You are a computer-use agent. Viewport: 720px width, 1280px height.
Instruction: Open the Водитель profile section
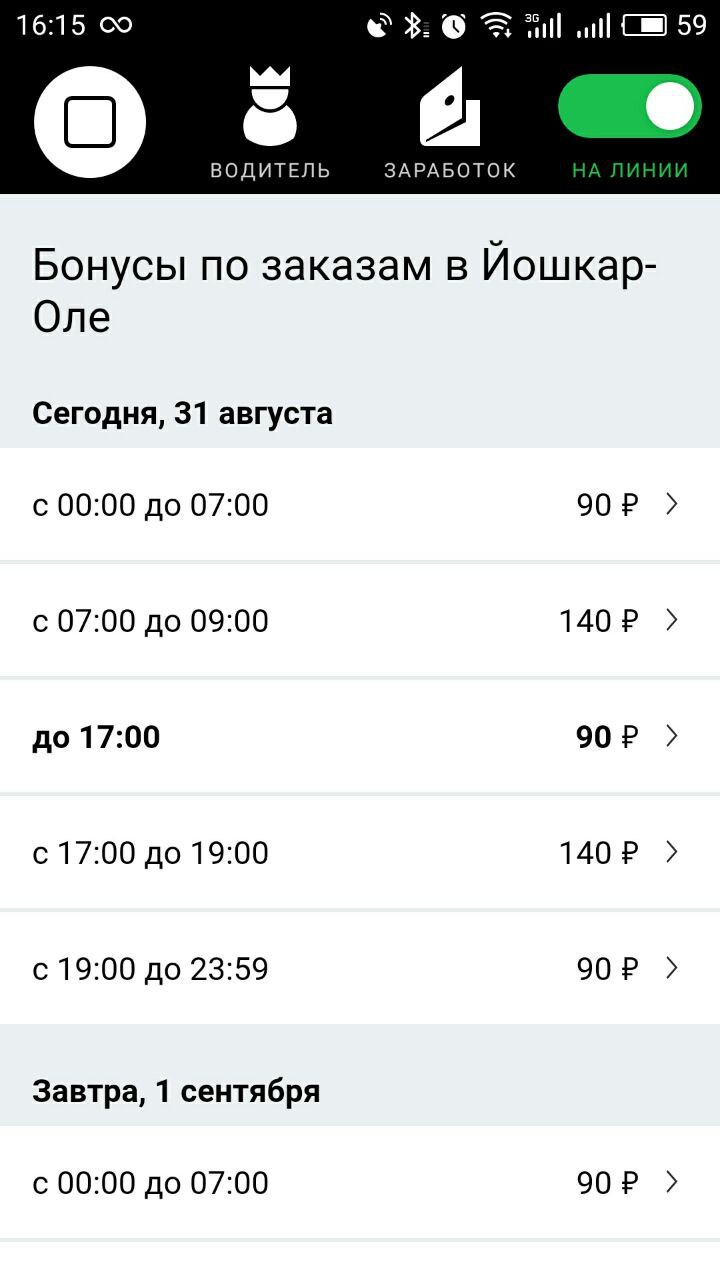coord(270,124)
